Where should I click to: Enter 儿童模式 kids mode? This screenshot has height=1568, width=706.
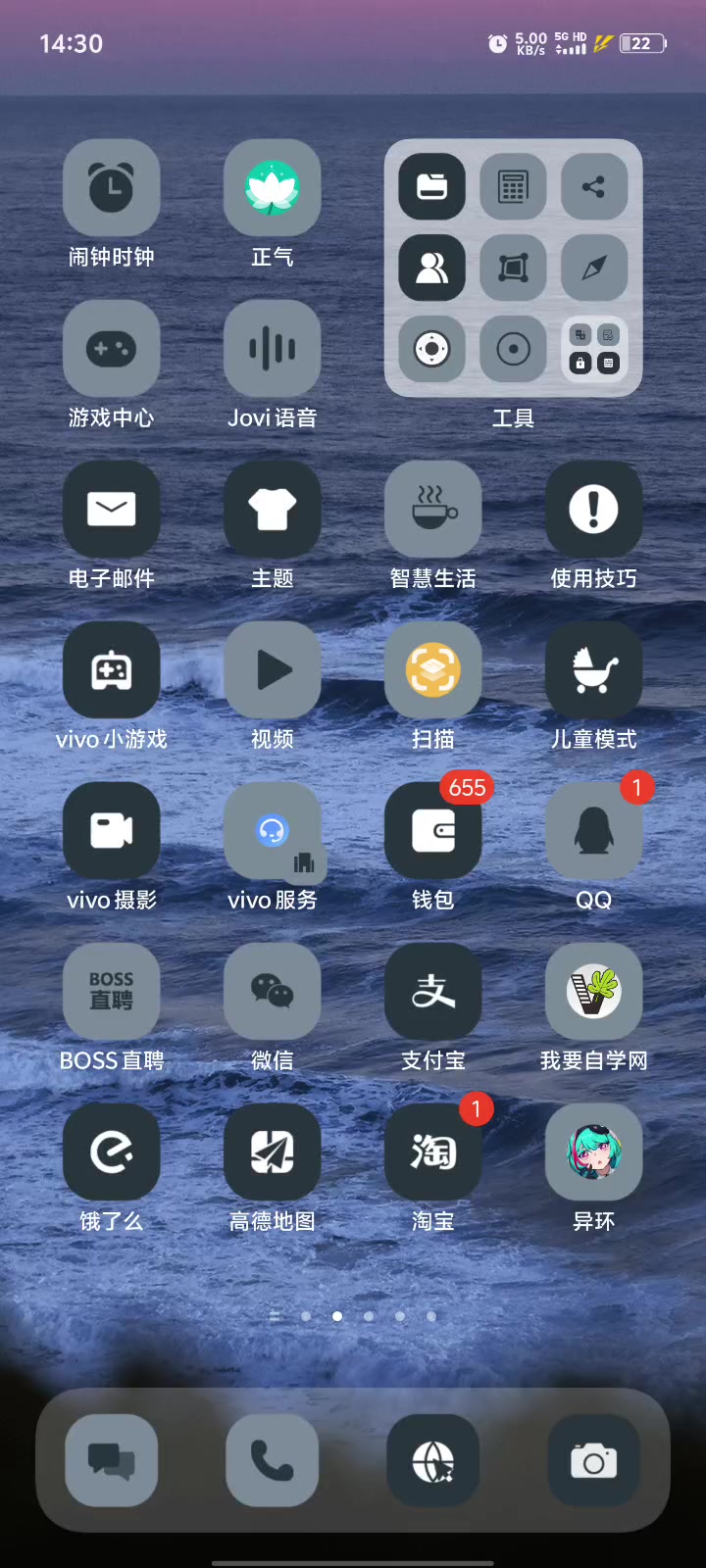(594, 670)
